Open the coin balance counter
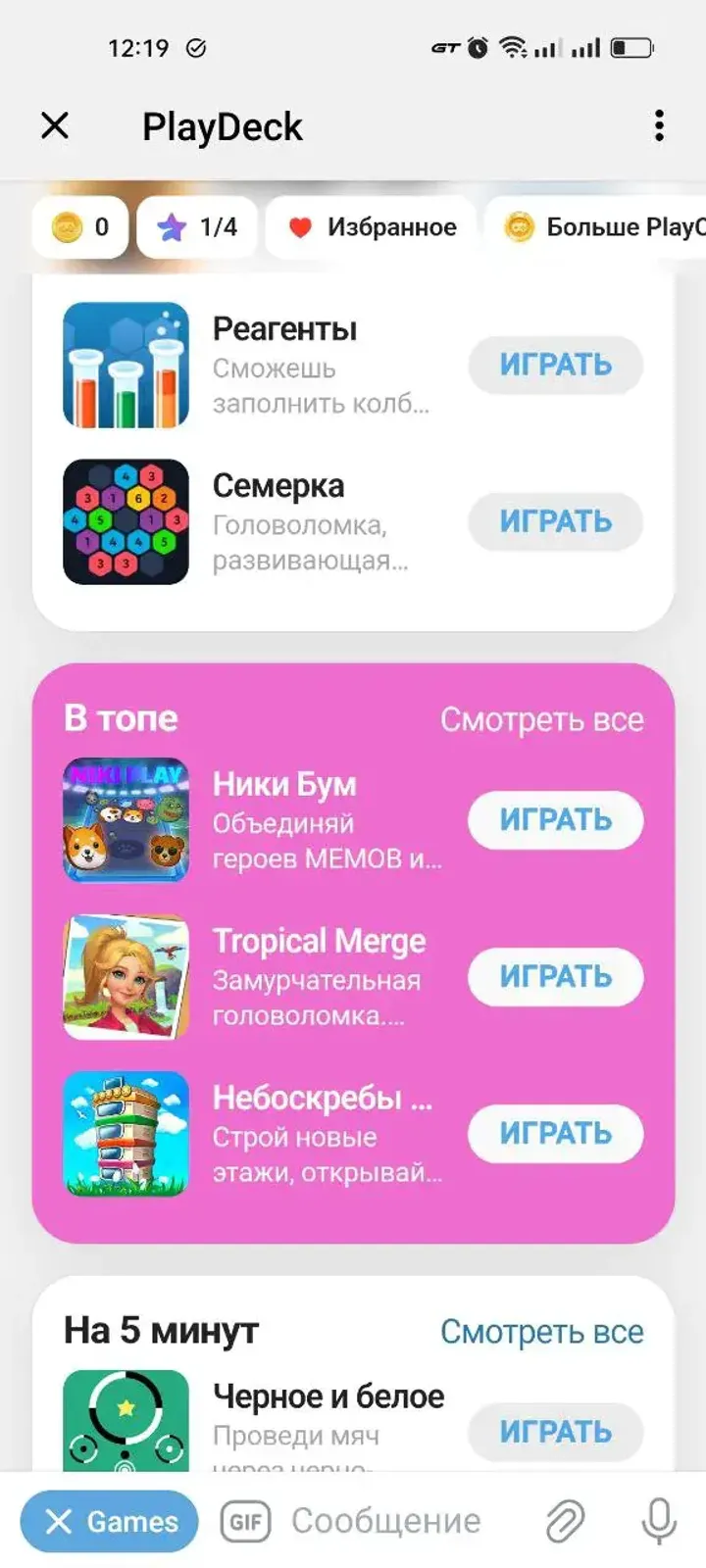The height and width of the screenshot is (1568, 706). click(x=78, y=226)
